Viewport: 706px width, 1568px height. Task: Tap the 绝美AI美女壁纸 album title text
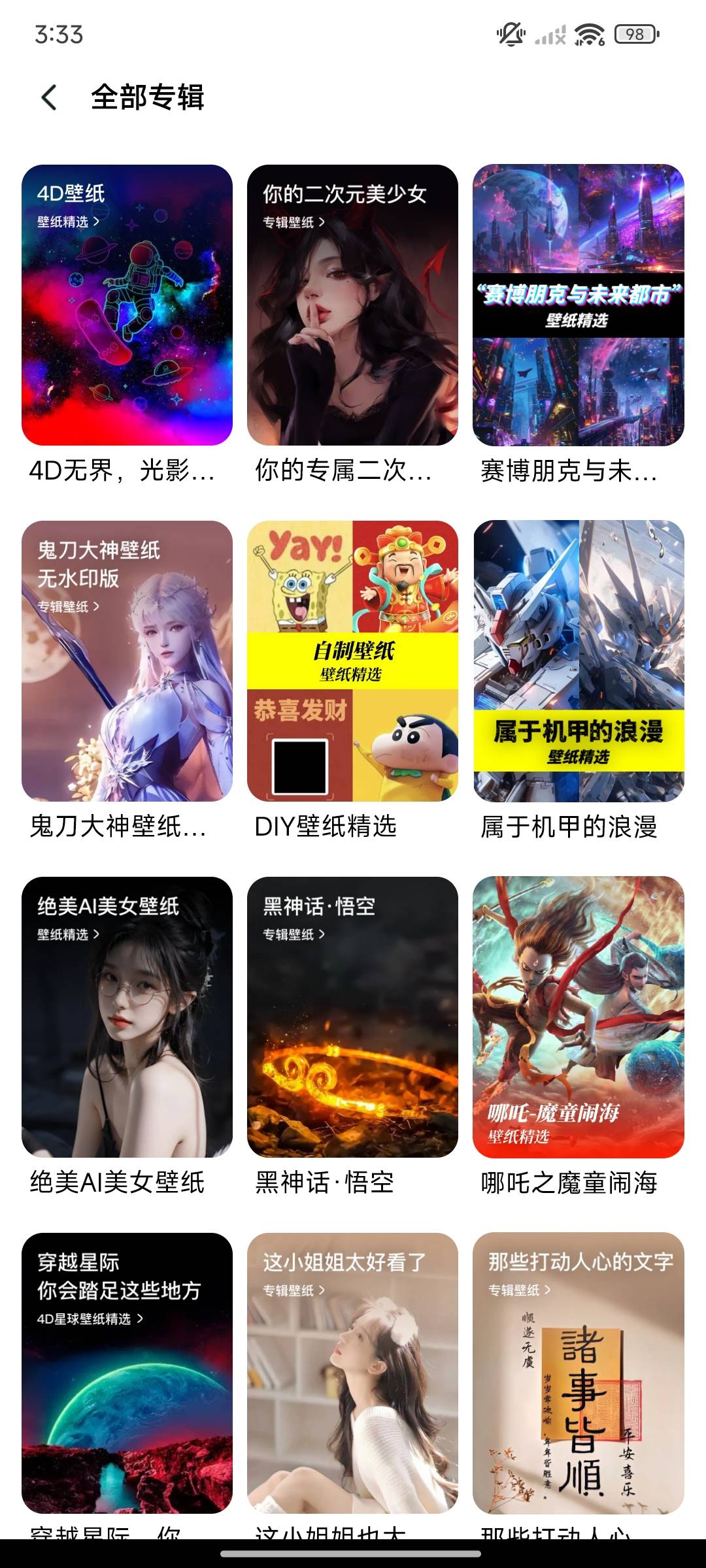118,1182
